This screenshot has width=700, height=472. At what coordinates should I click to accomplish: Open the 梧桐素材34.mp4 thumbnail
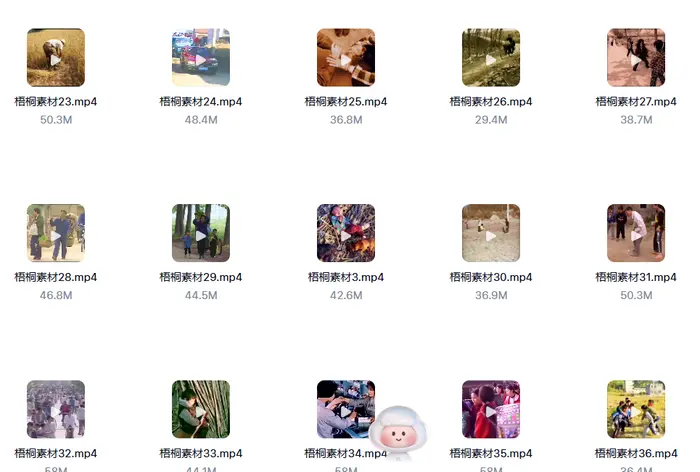pyautogui.click(x=338, y=405)
